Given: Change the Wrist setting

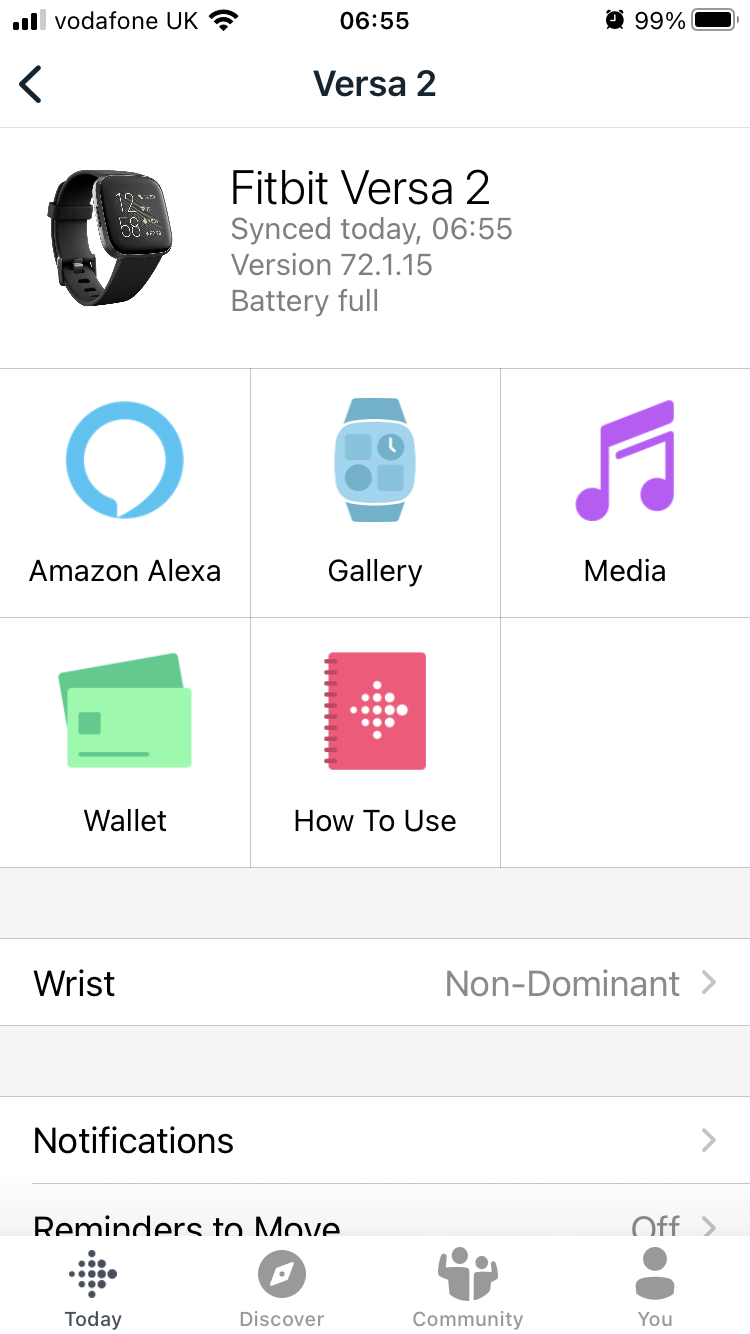Looking at the screenshot, I should pos(375,983).
